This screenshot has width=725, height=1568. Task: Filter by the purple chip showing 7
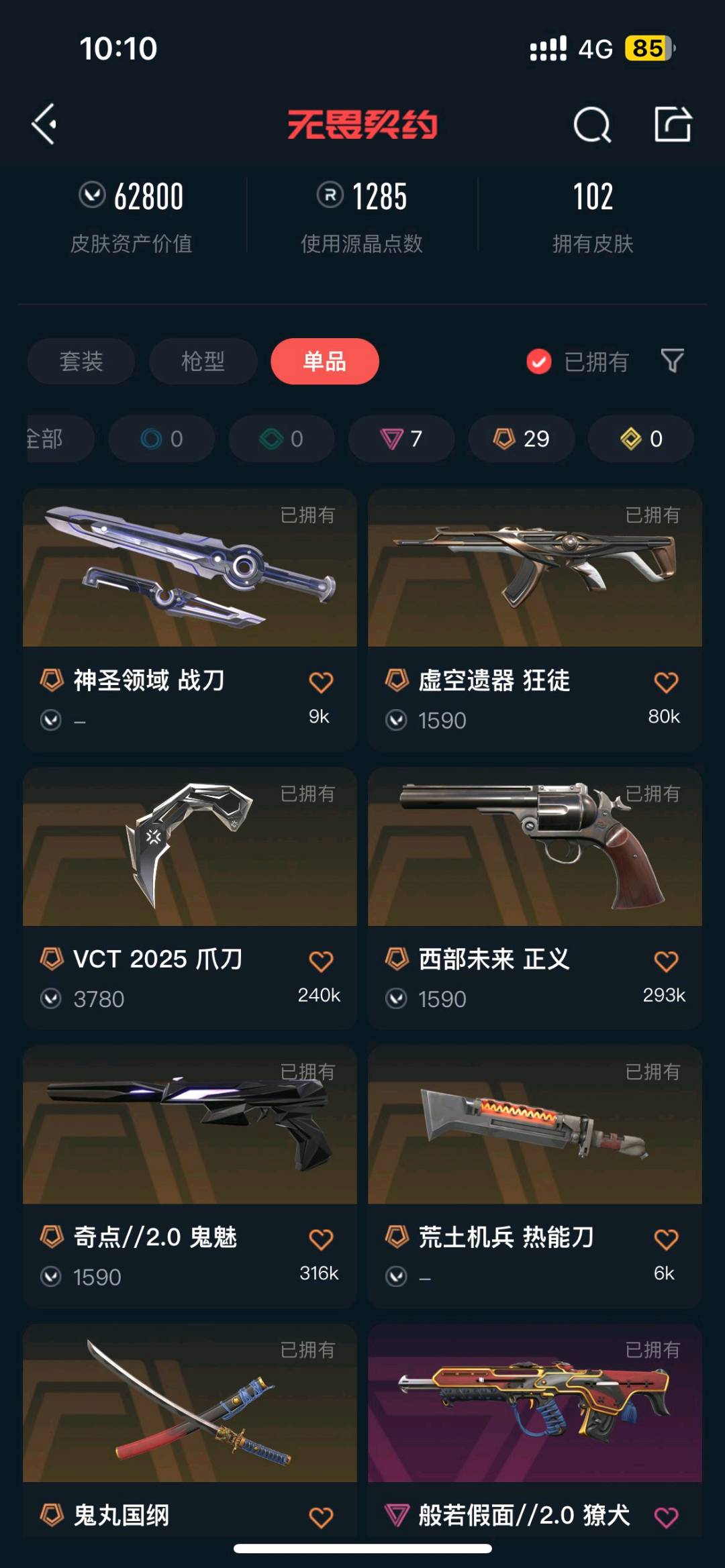(401, 439)
